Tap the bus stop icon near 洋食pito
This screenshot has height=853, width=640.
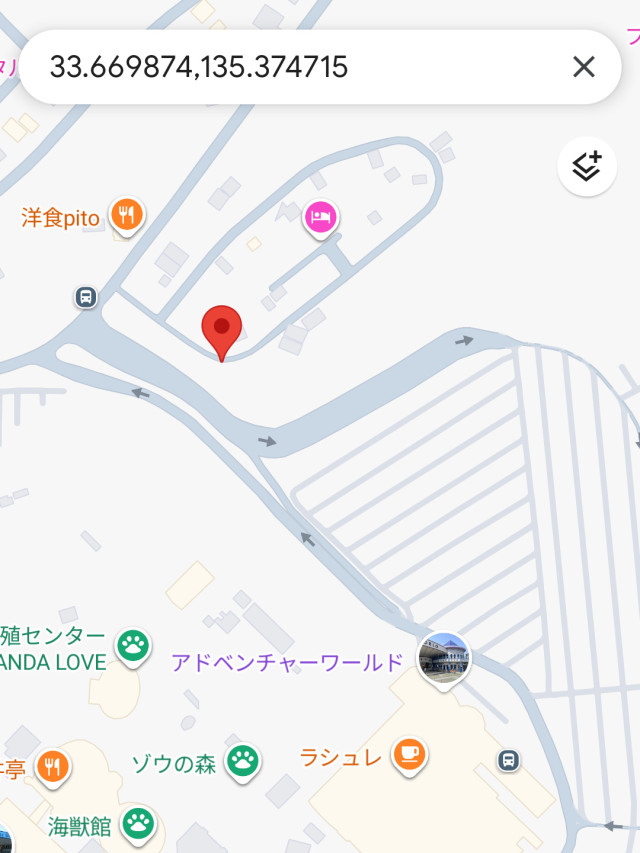click(x=86, y=297)
